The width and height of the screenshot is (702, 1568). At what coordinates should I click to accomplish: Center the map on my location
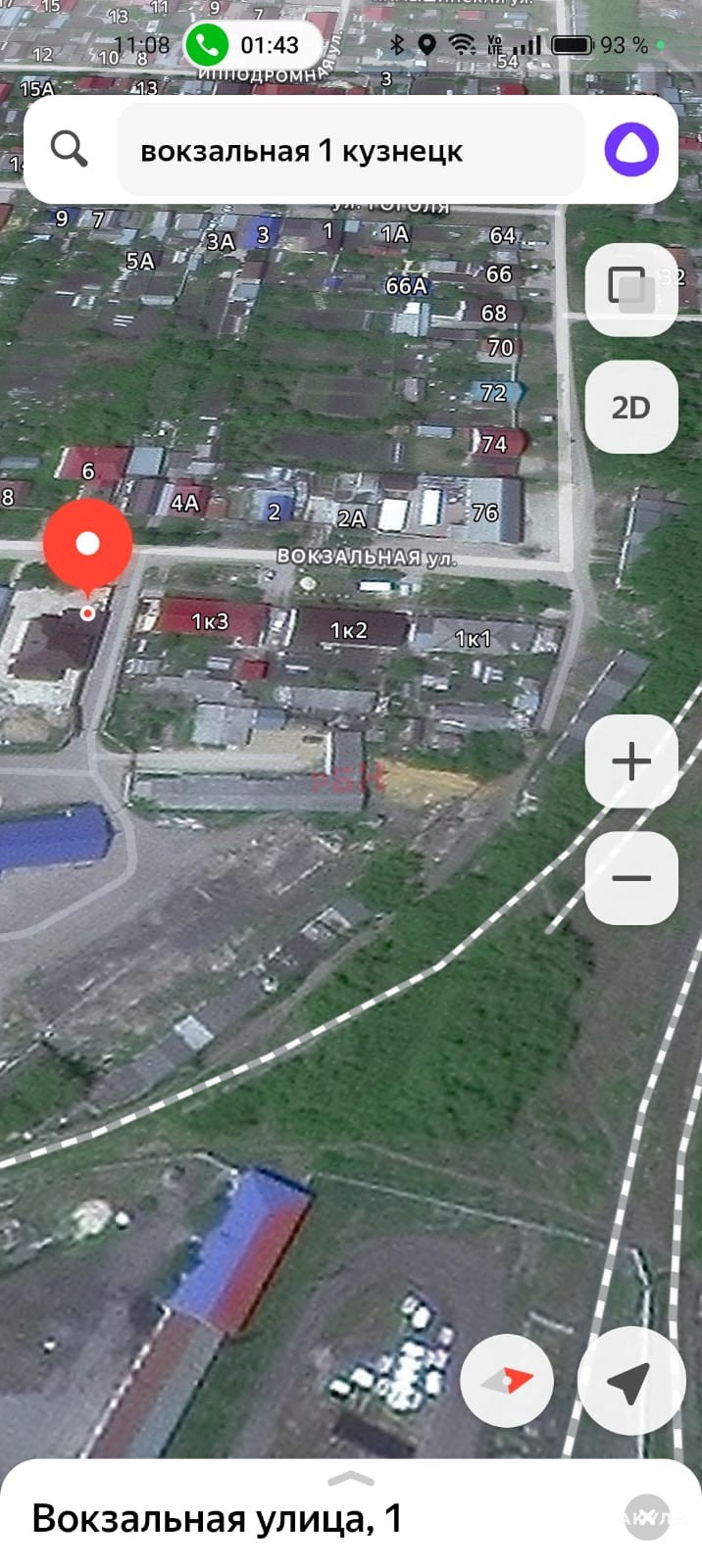tap(629, 1381)
